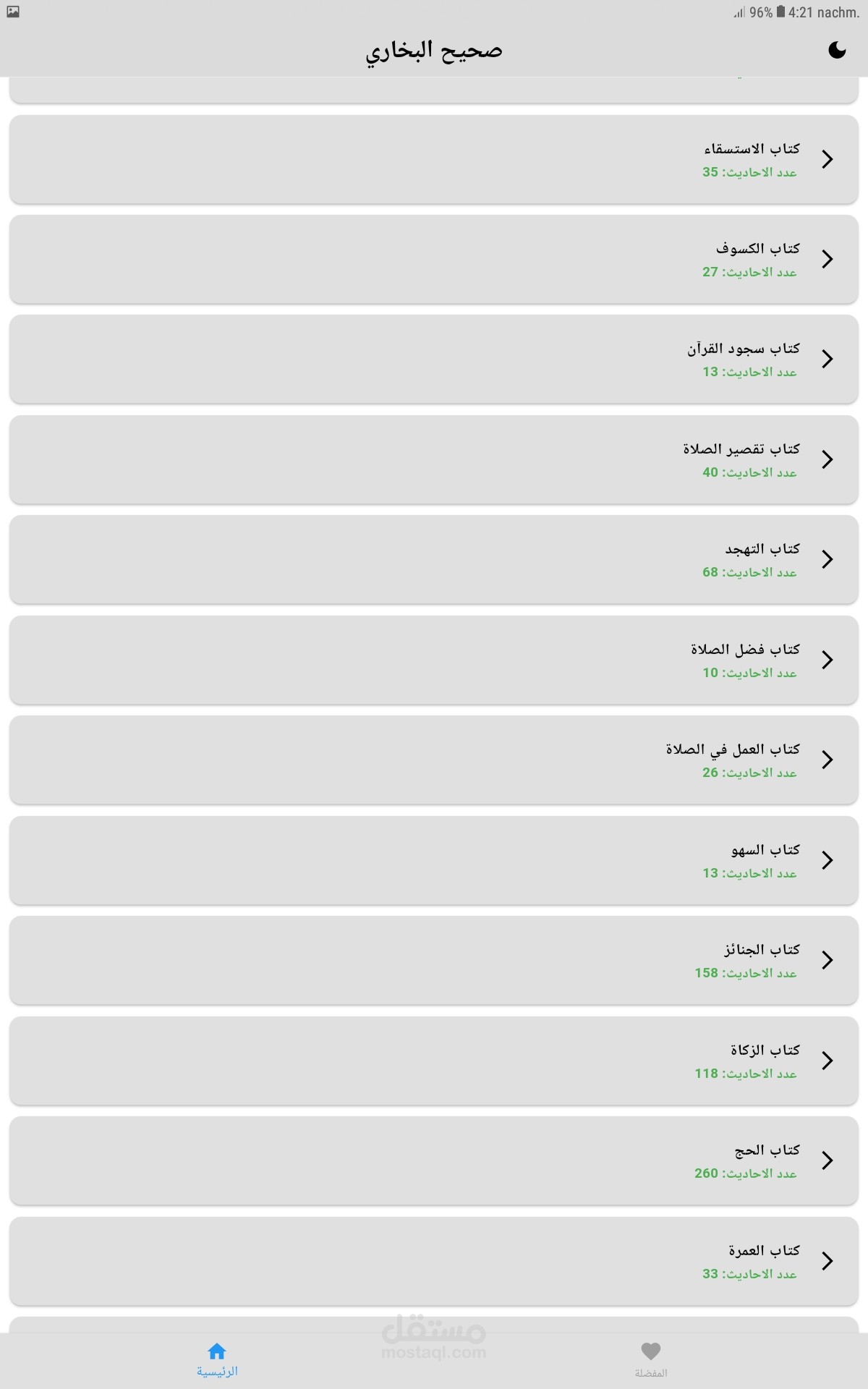
Task: Open كتاب فضل الصلاة chapter
Action: pyautogui.click(x=434, y=660)
